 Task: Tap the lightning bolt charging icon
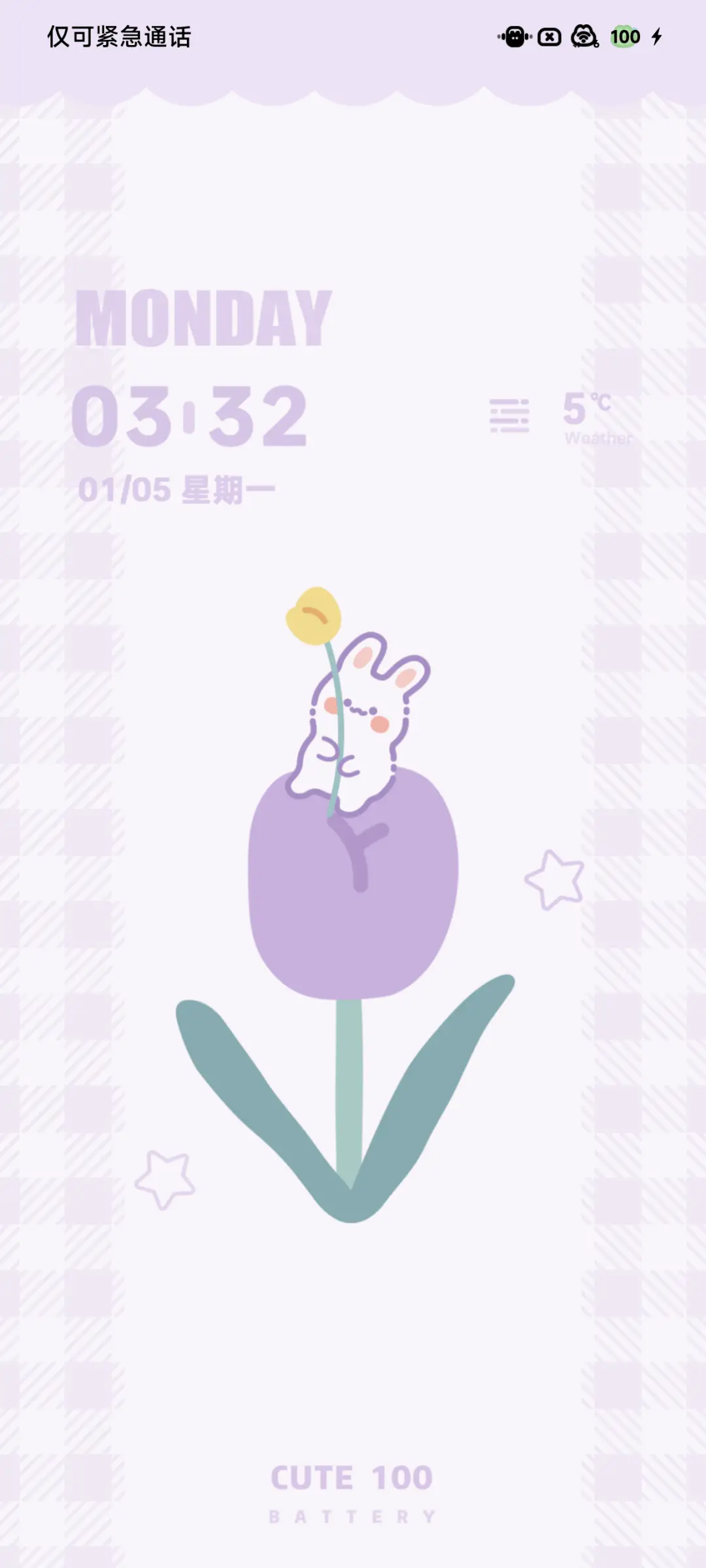[x=657, y=37]
